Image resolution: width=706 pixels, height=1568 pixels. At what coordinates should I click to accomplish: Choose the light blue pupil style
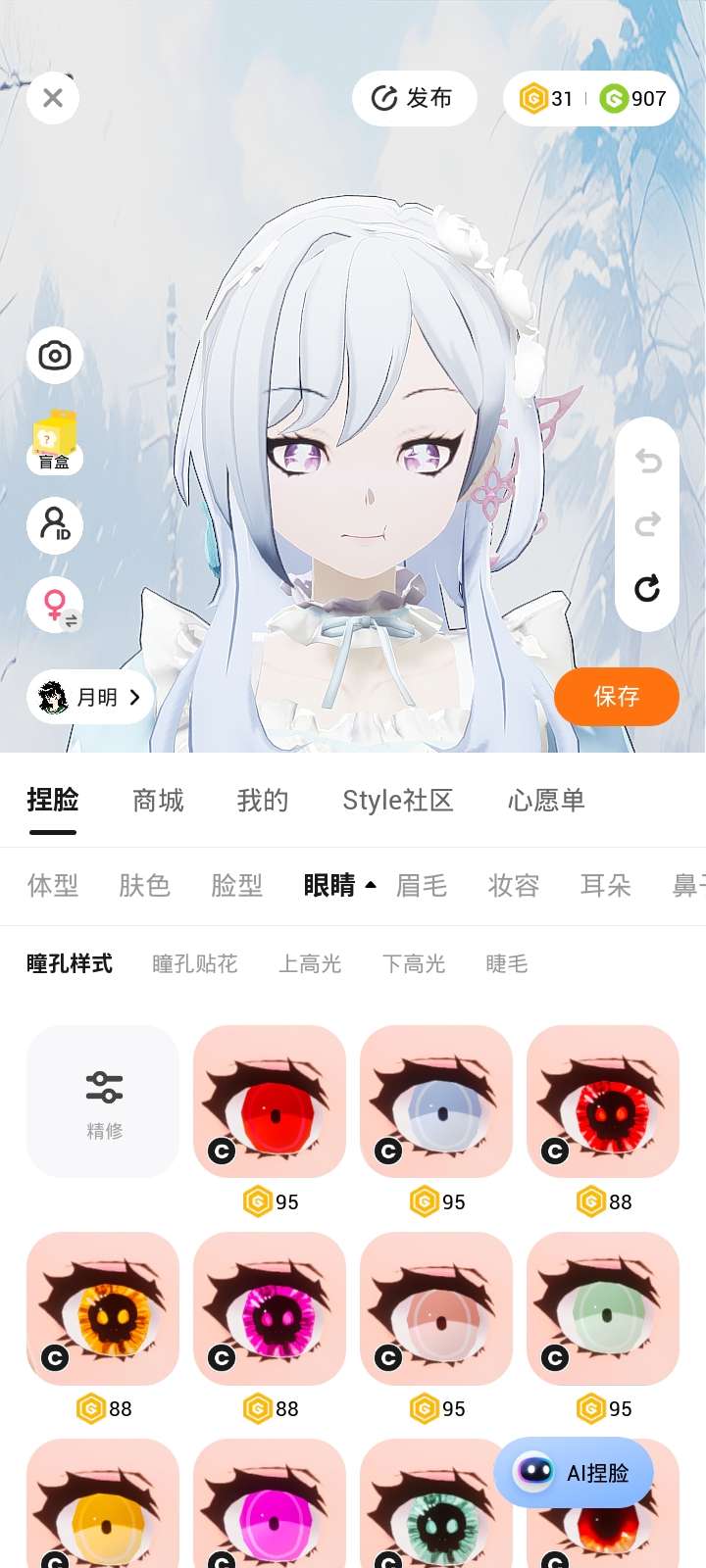[436, 1102]
